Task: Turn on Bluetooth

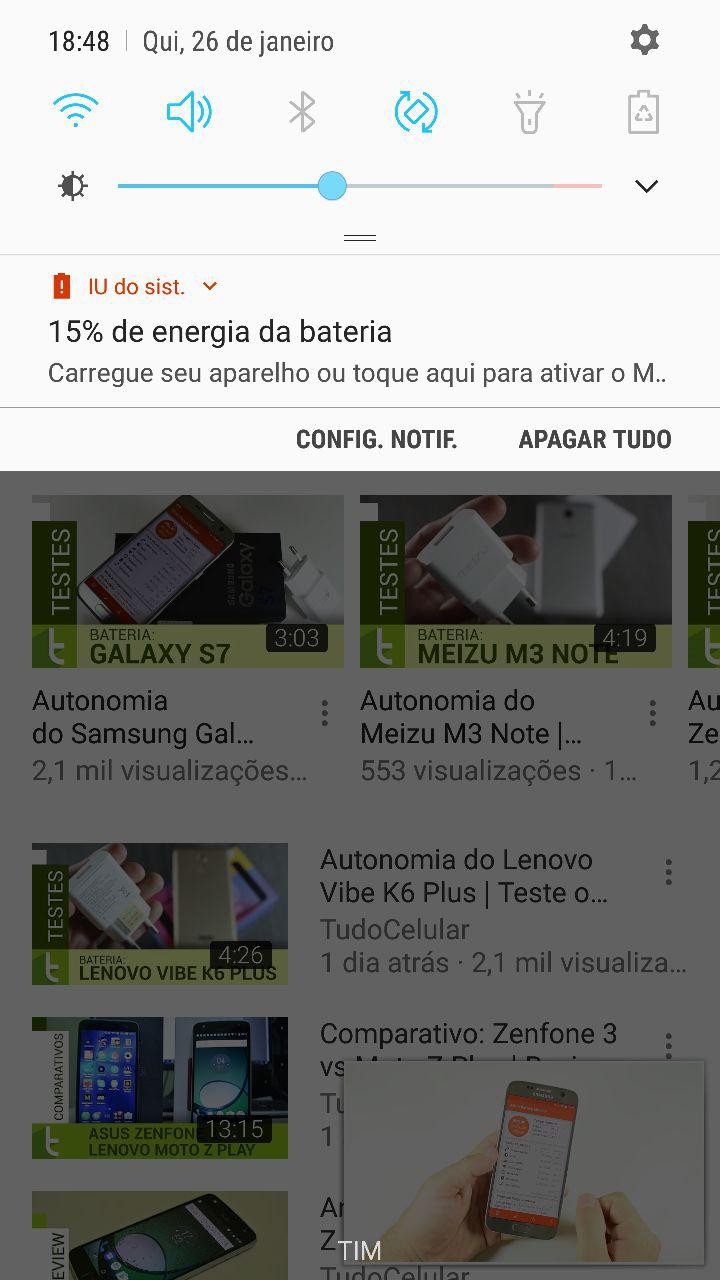Action: [x=302, y=111]
